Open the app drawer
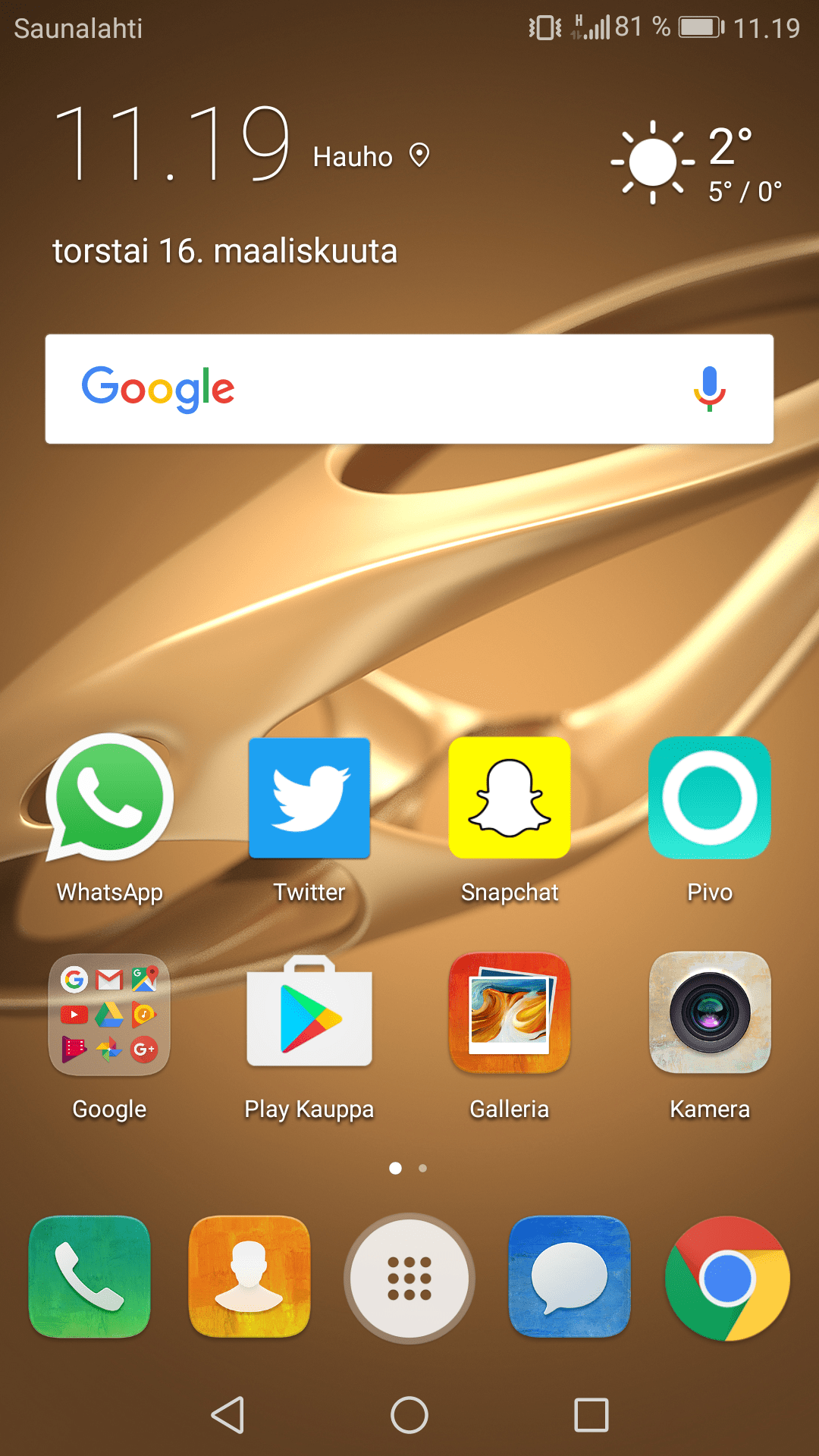The width and height of the screenshot is (819, 1456). click(409, 1279)
